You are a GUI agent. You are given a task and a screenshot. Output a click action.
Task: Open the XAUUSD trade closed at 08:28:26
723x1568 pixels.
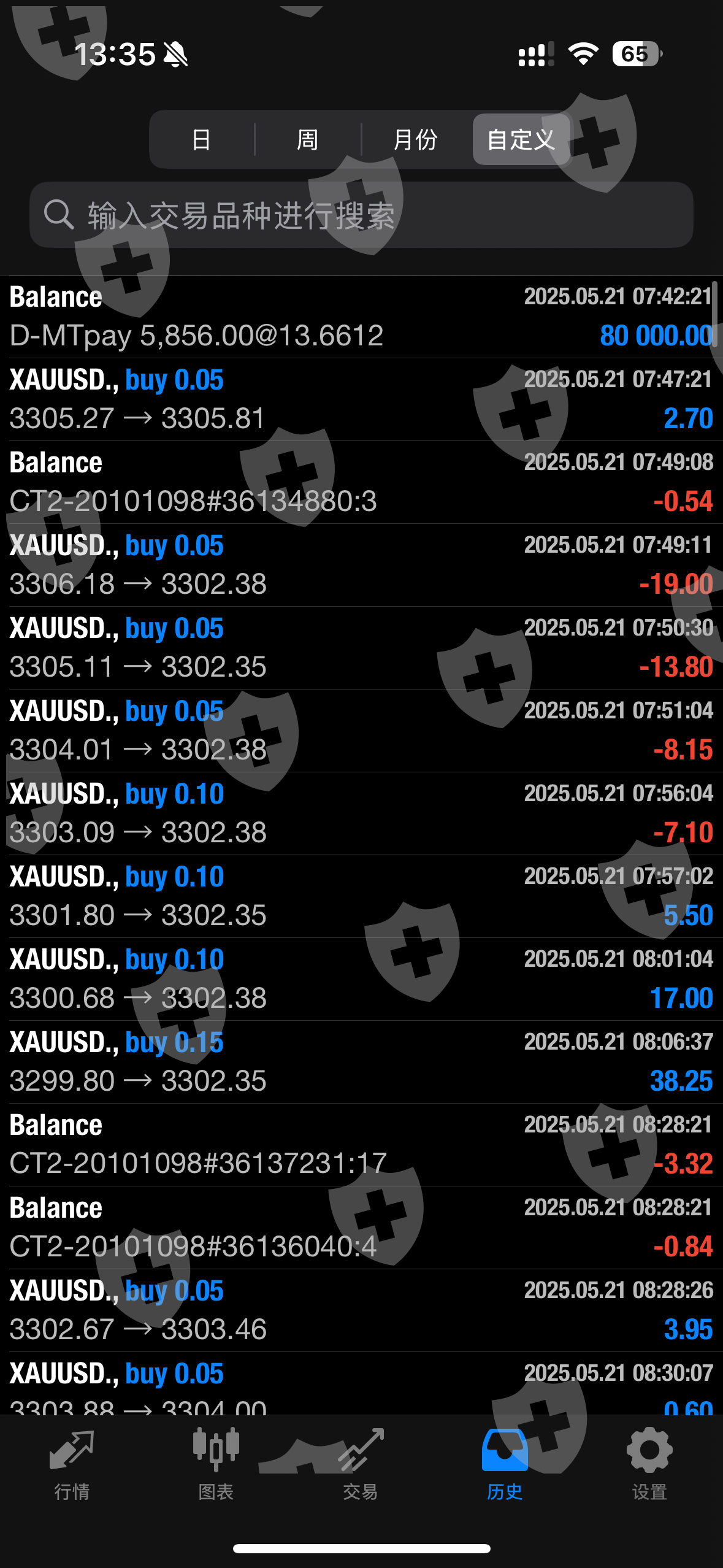[361, 1310]
